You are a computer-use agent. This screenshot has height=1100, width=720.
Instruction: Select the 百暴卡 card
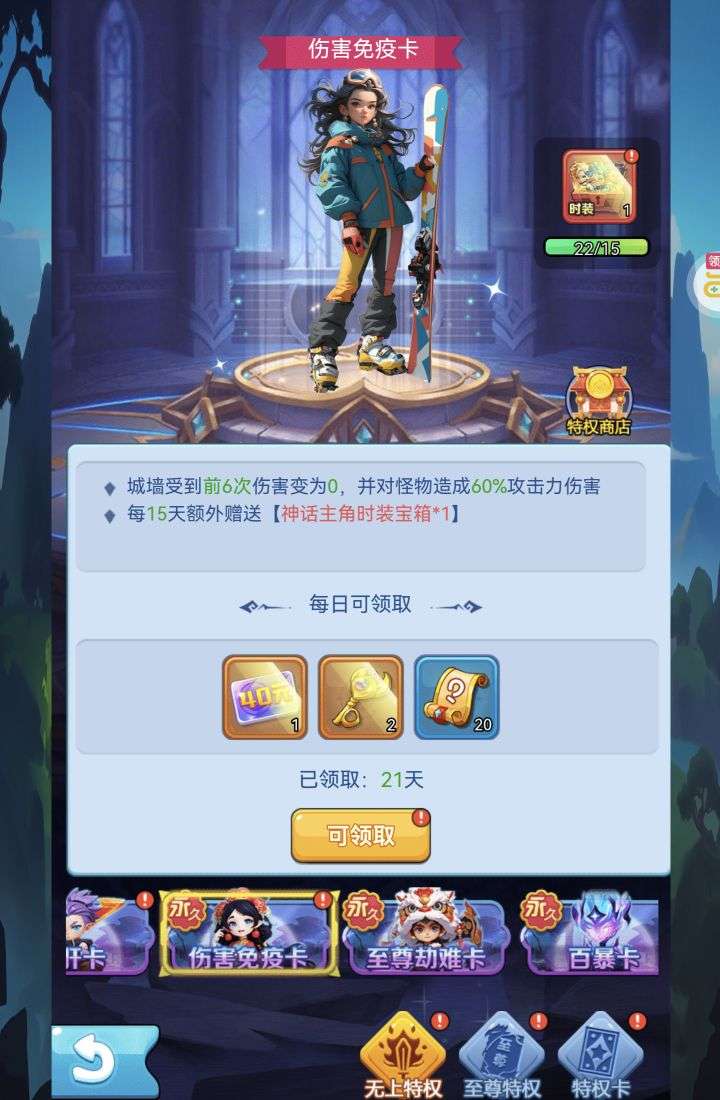(x=590, y=934)
